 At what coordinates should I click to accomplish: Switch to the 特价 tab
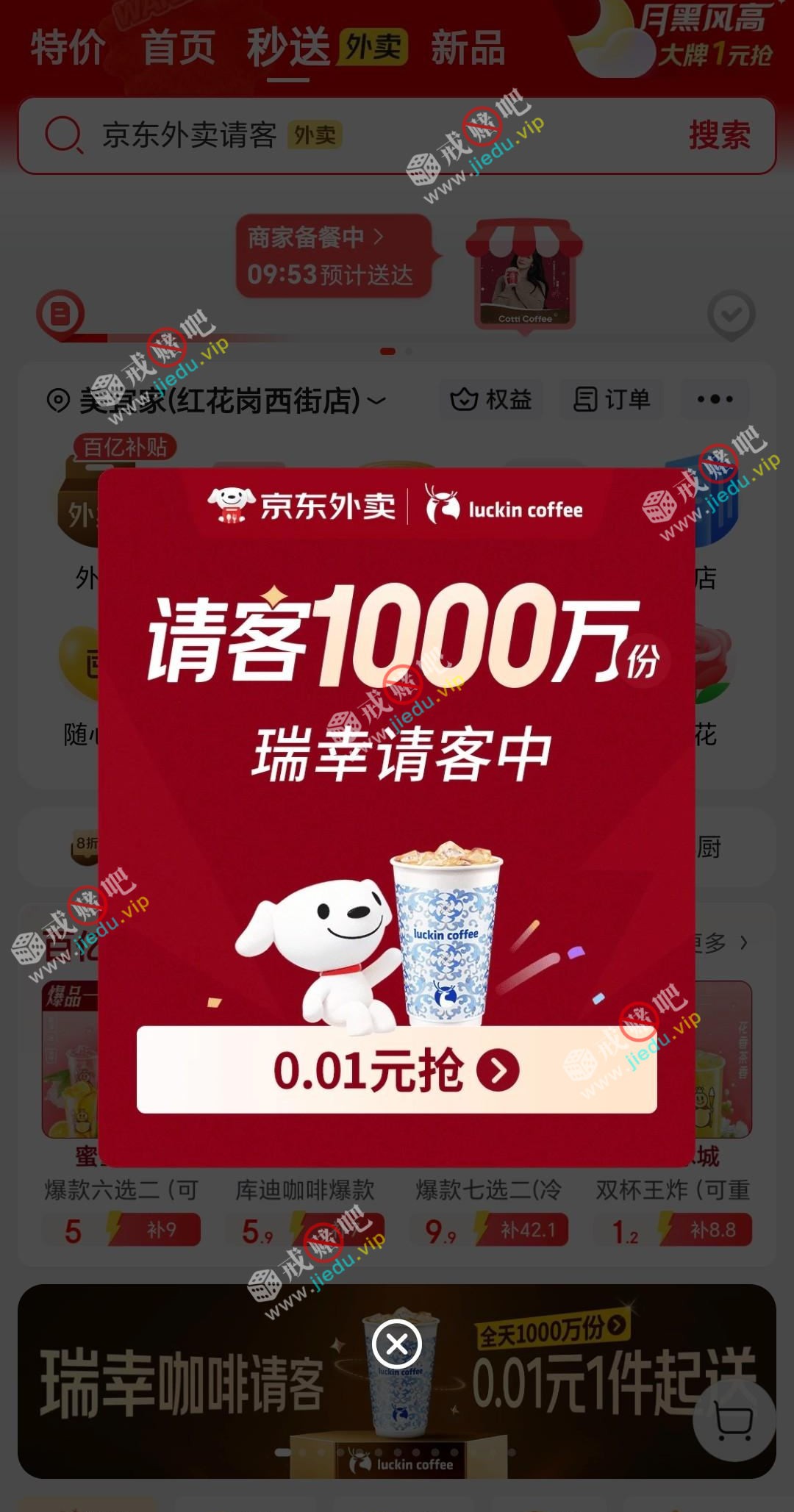click(68, 48)
